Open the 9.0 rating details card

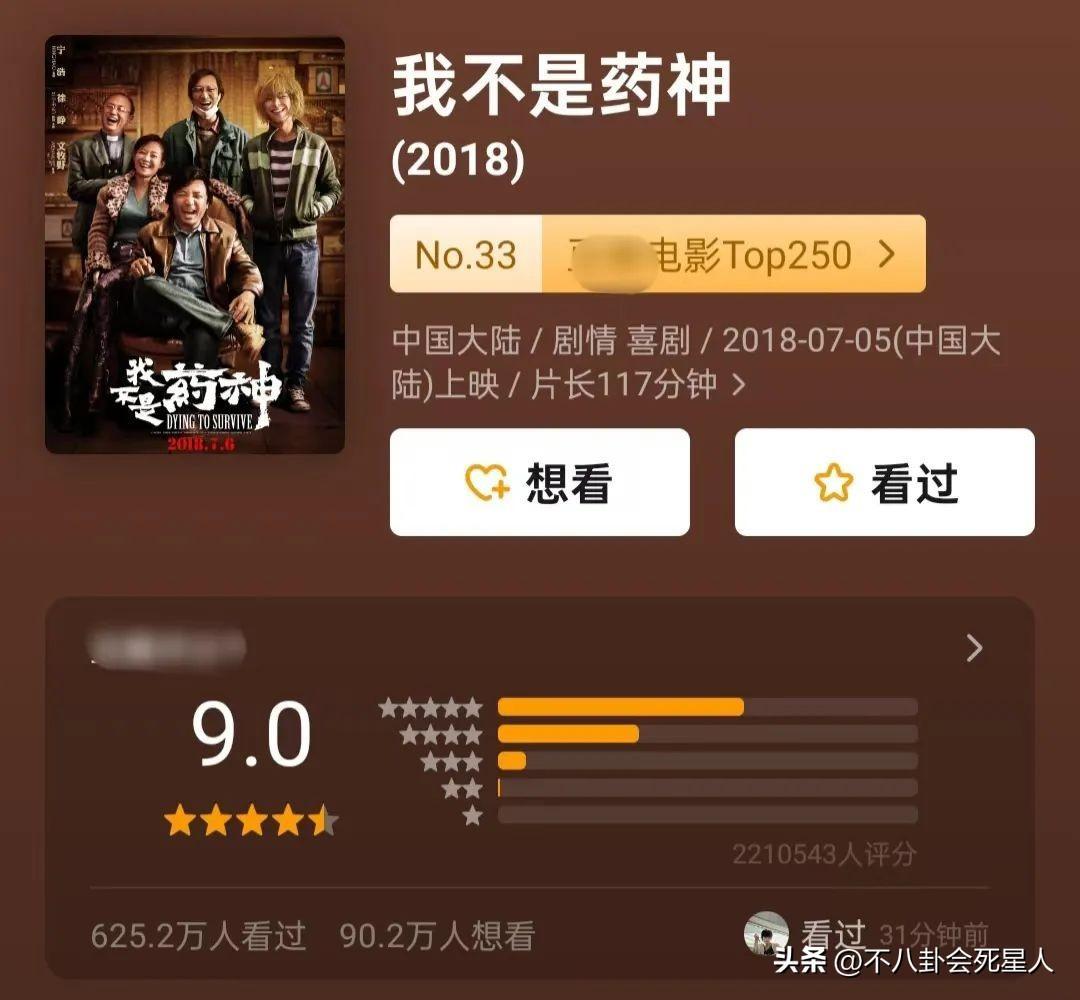(x=974, y=649)
